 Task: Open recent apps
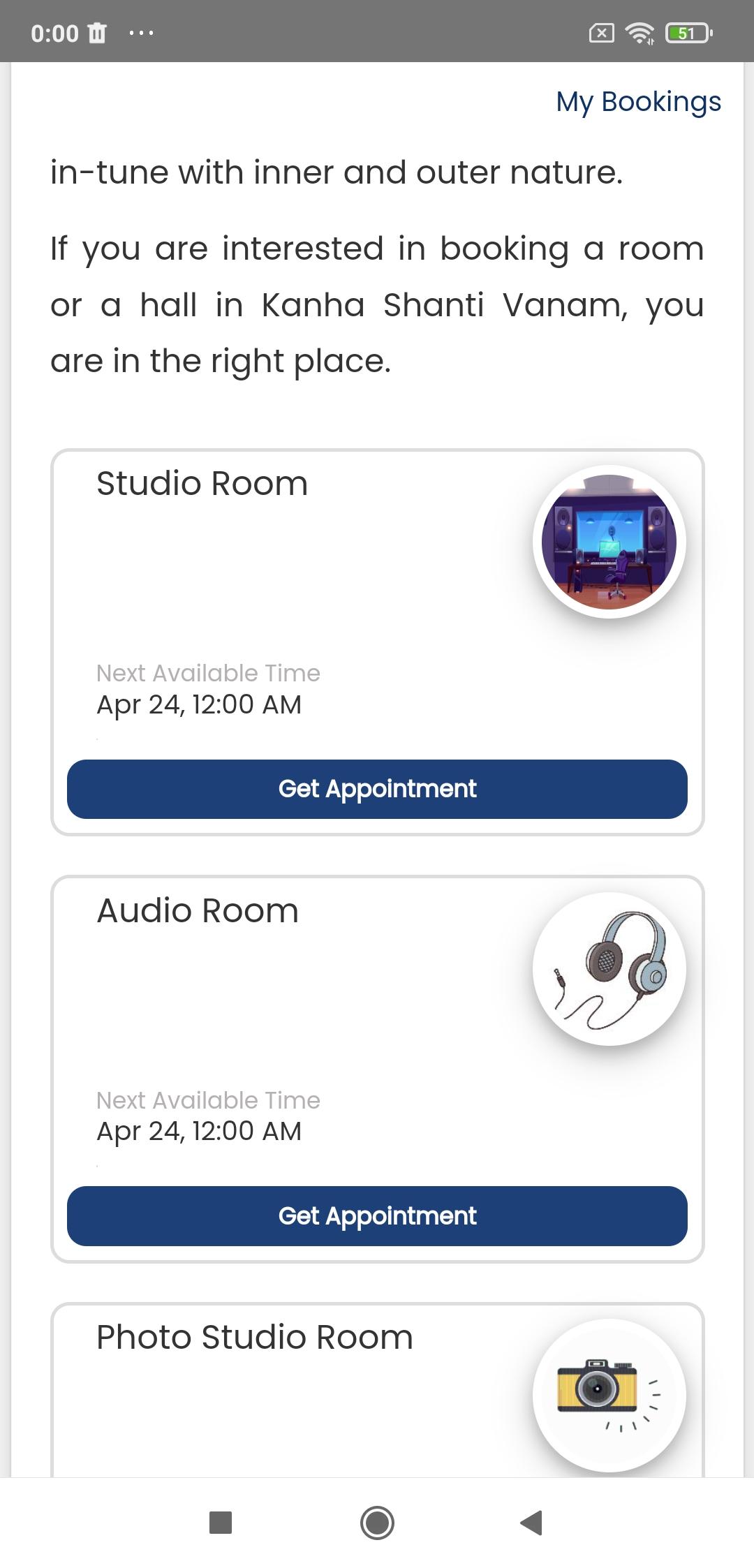tap(221, 1523)
